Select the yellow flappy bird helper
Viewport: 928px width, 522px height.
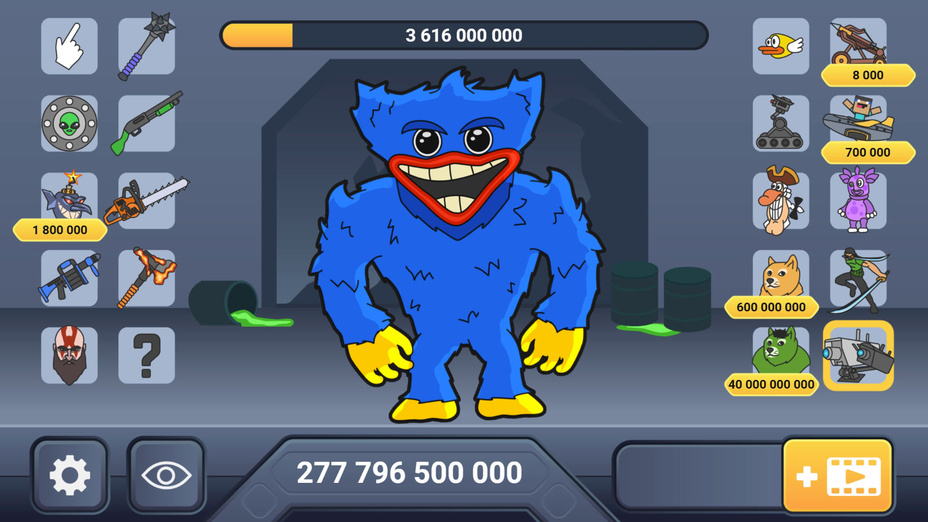[x=781, y=46]
